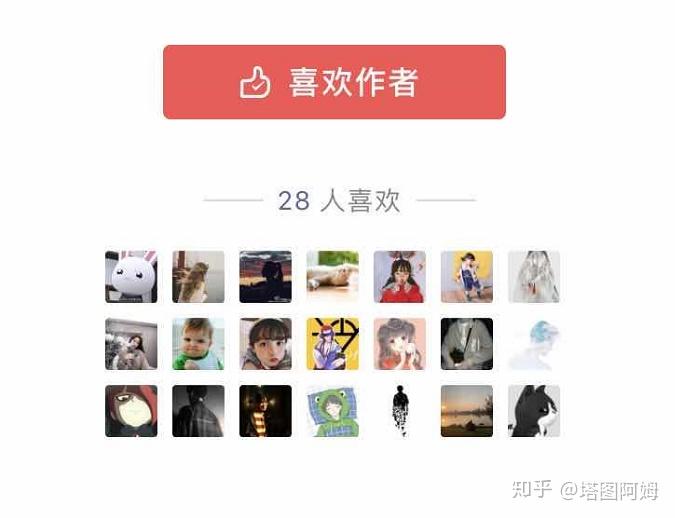Screen dimensions: 675x518
Task: Open the sunset lake avatar's profile
Action: (467, 411)
